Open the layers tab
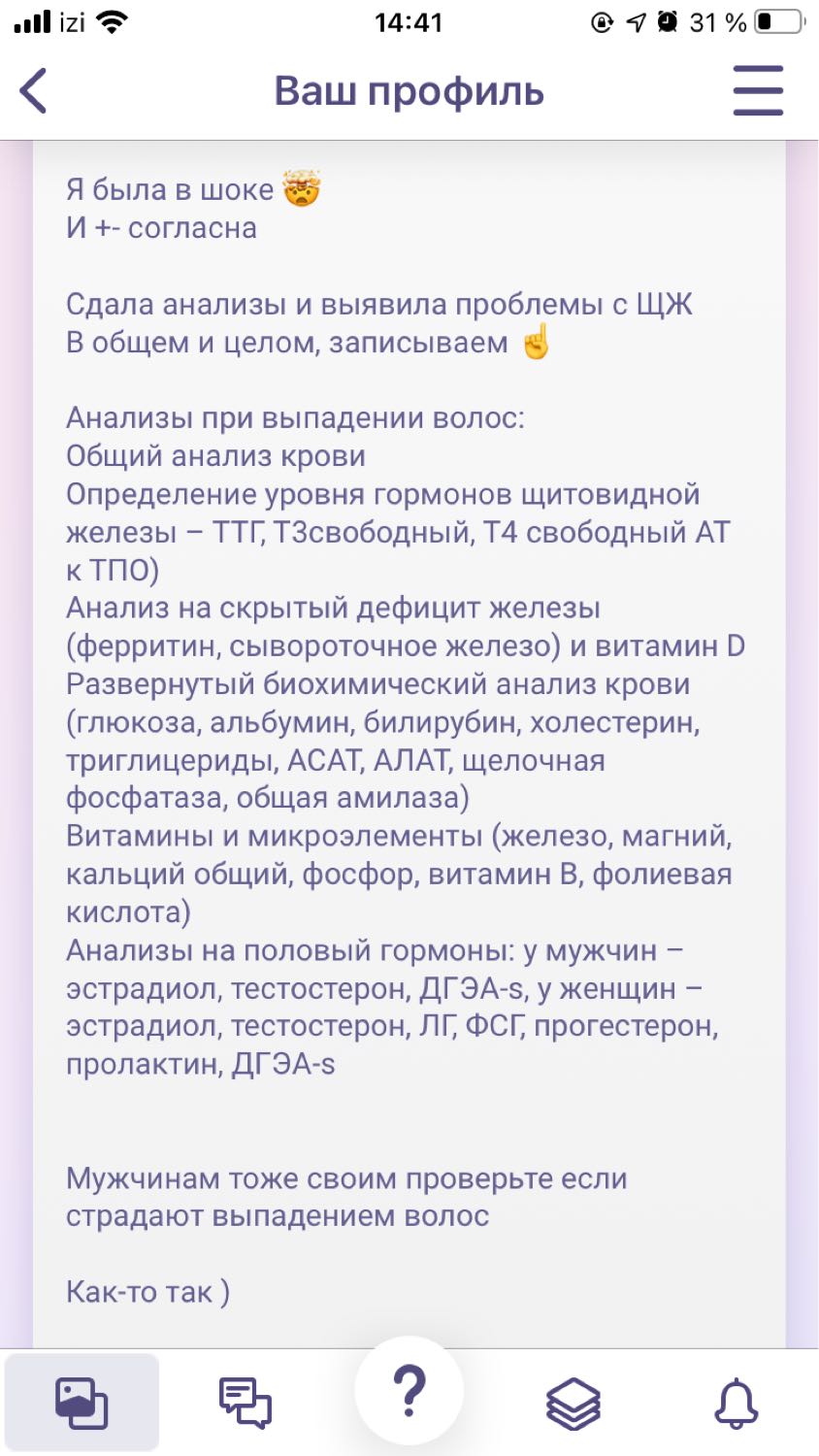Image resolution: width=819 pixels, height=1456 pixels. [573, 1403]
